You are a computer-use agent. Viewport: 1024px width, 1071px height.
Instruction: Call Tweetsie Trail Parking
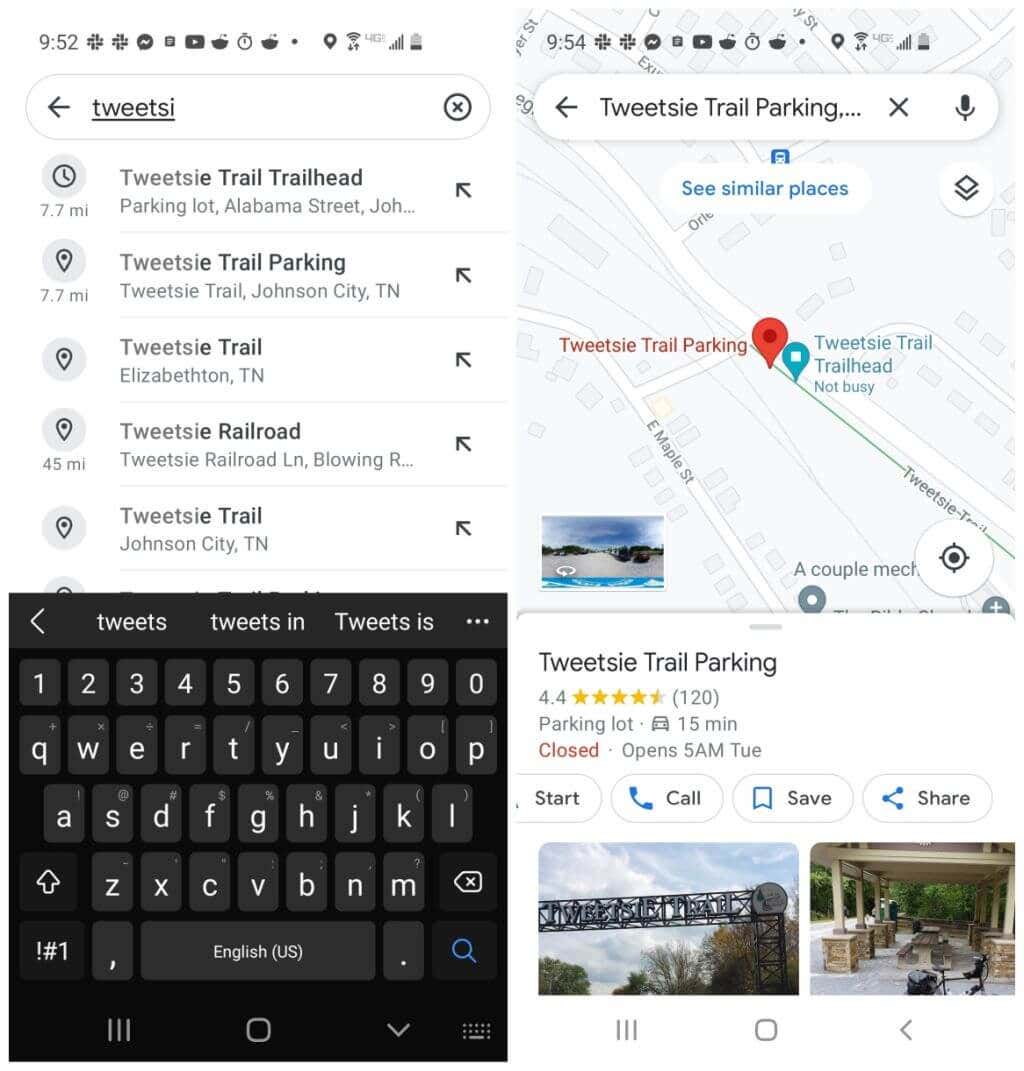[666, 798]
